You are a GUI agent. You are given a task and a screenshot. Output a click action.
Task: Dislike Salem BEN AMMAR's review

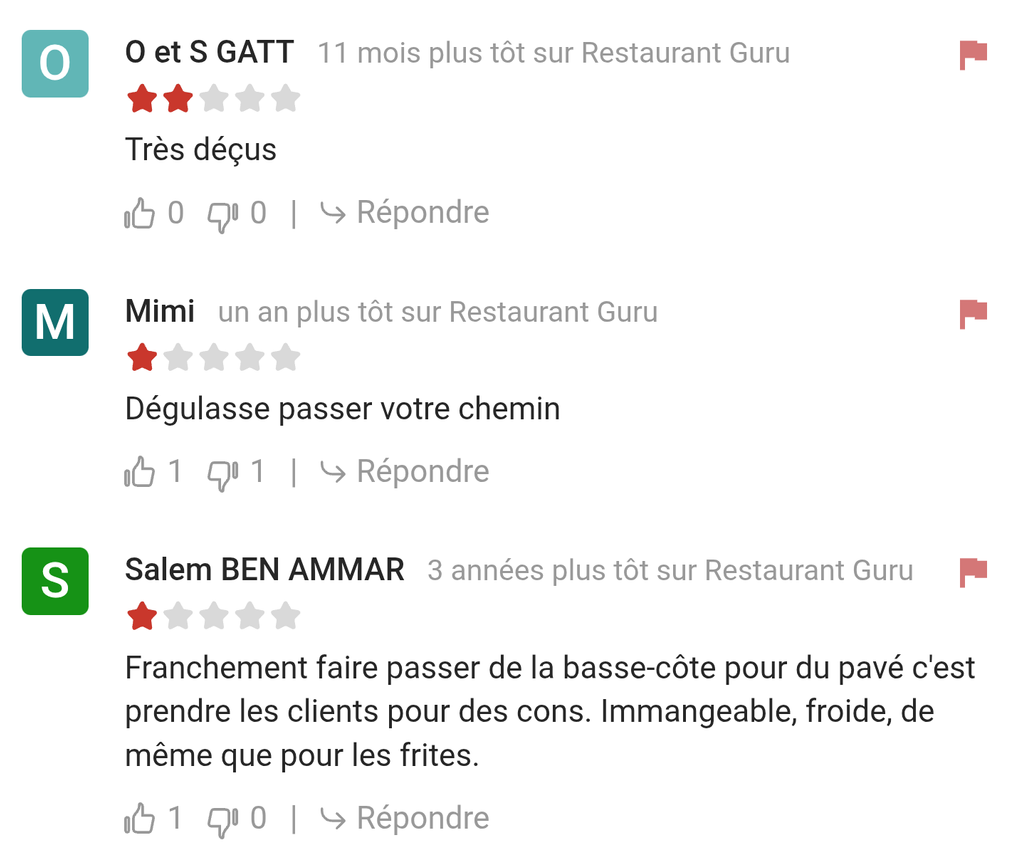coord(222,819)
